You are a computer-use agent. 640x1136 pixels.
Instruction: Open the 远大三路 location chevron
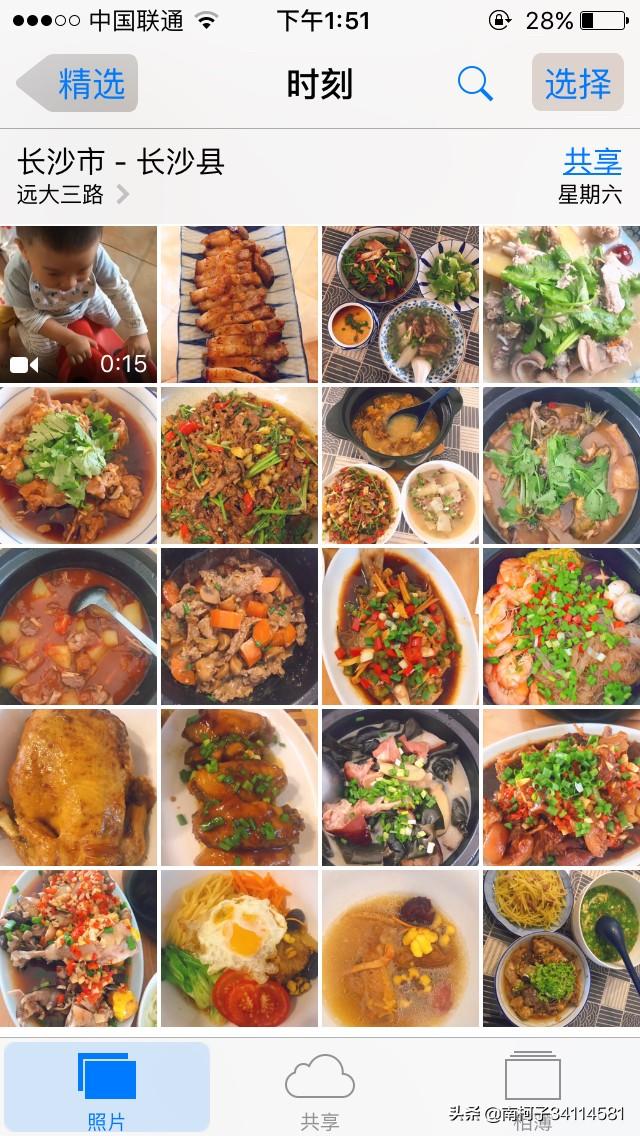122,194
